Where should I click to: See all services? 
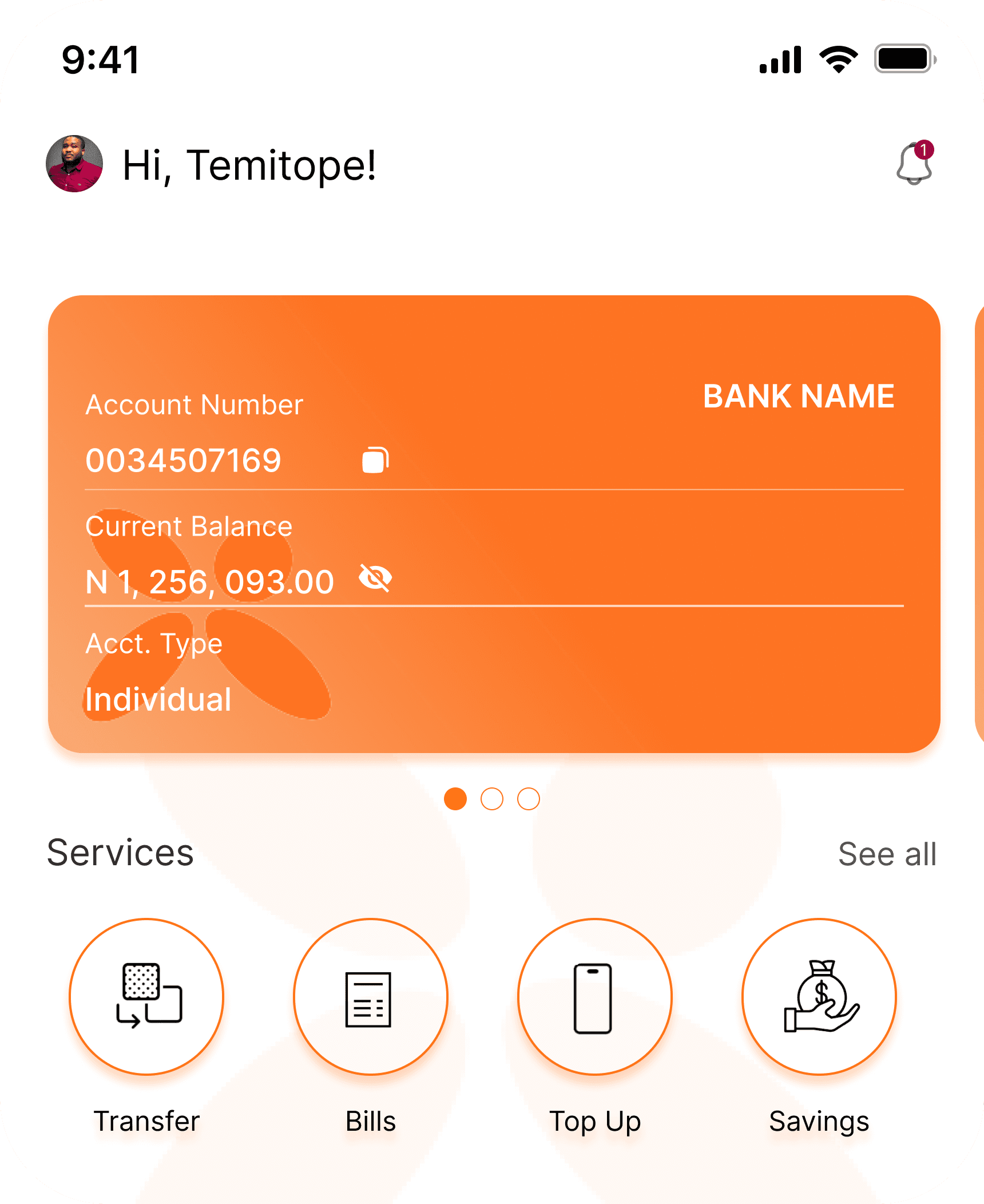point(887,854)
